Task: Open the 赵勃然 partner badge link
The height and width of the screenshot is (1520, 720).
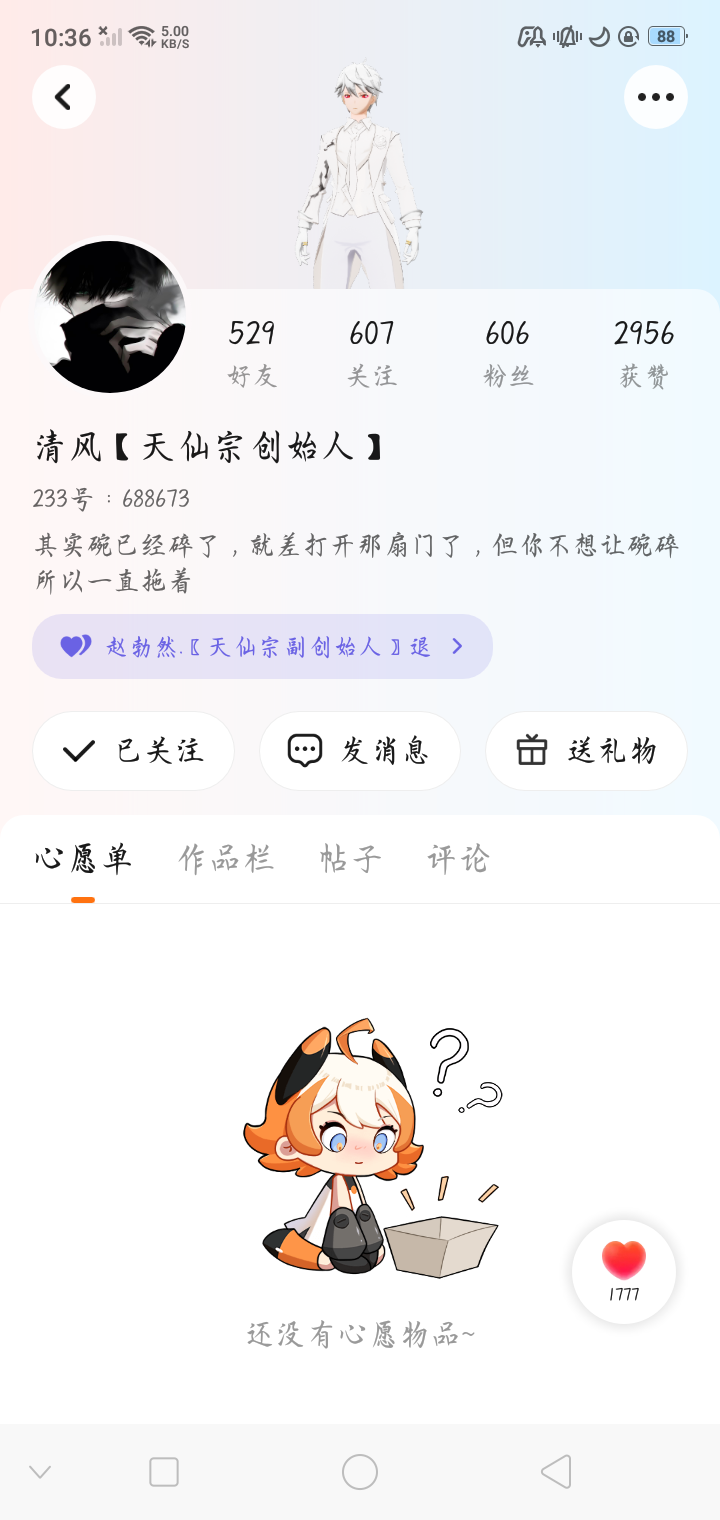Action: point(262,646)
